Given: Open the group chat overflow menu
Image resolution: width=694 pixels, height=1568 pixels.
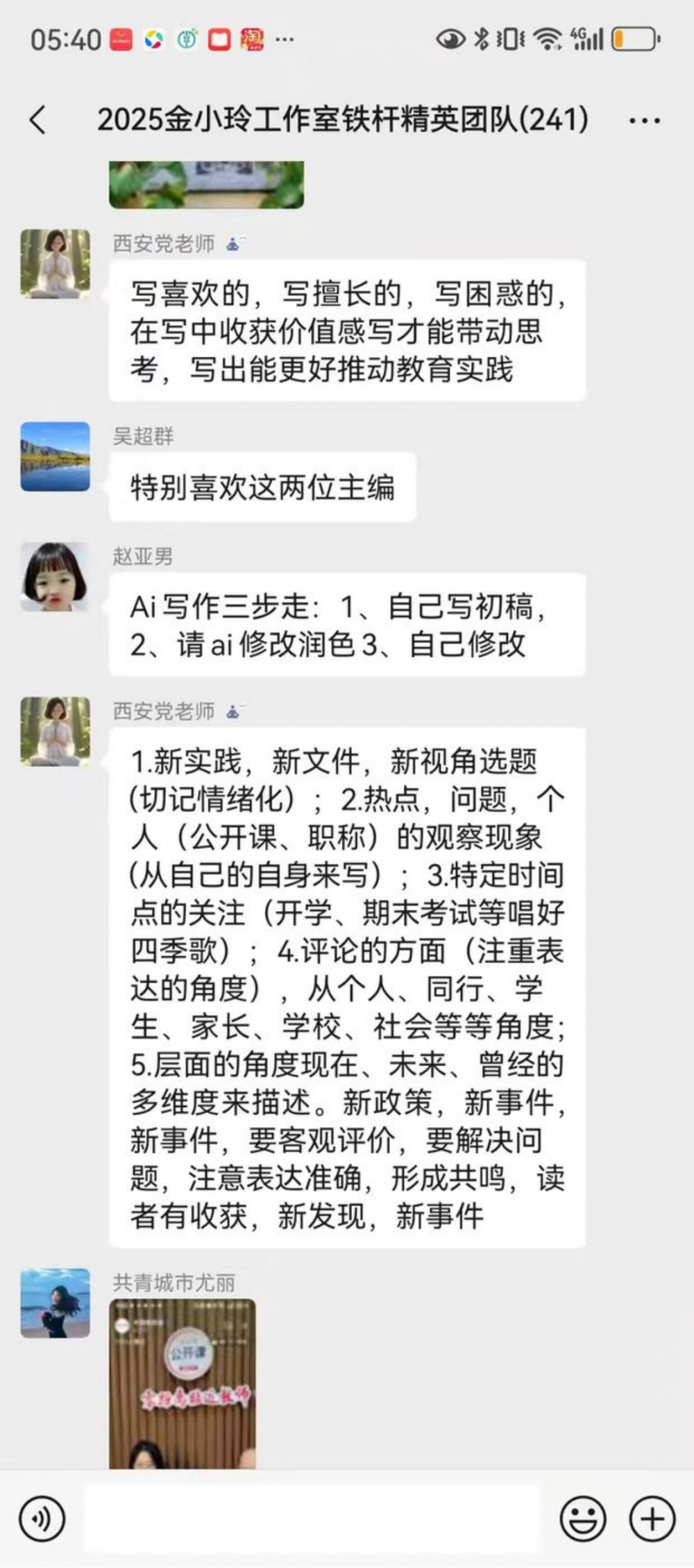Looking at the screenshot, I should [644, 122].
